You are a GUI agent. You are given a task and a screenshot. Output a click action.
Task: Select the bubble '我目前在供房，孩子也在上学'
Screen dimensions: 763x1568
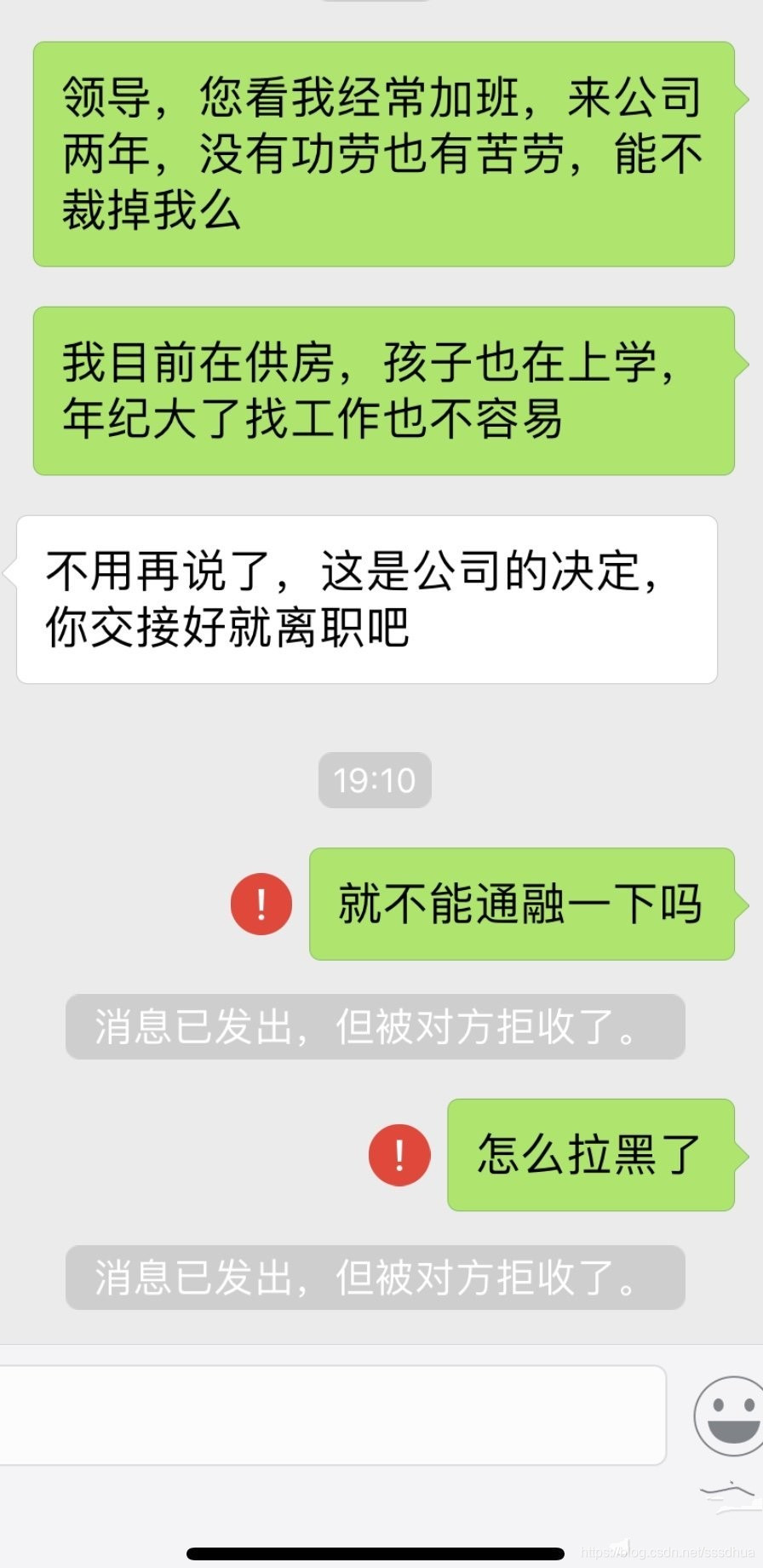[381, 390]
